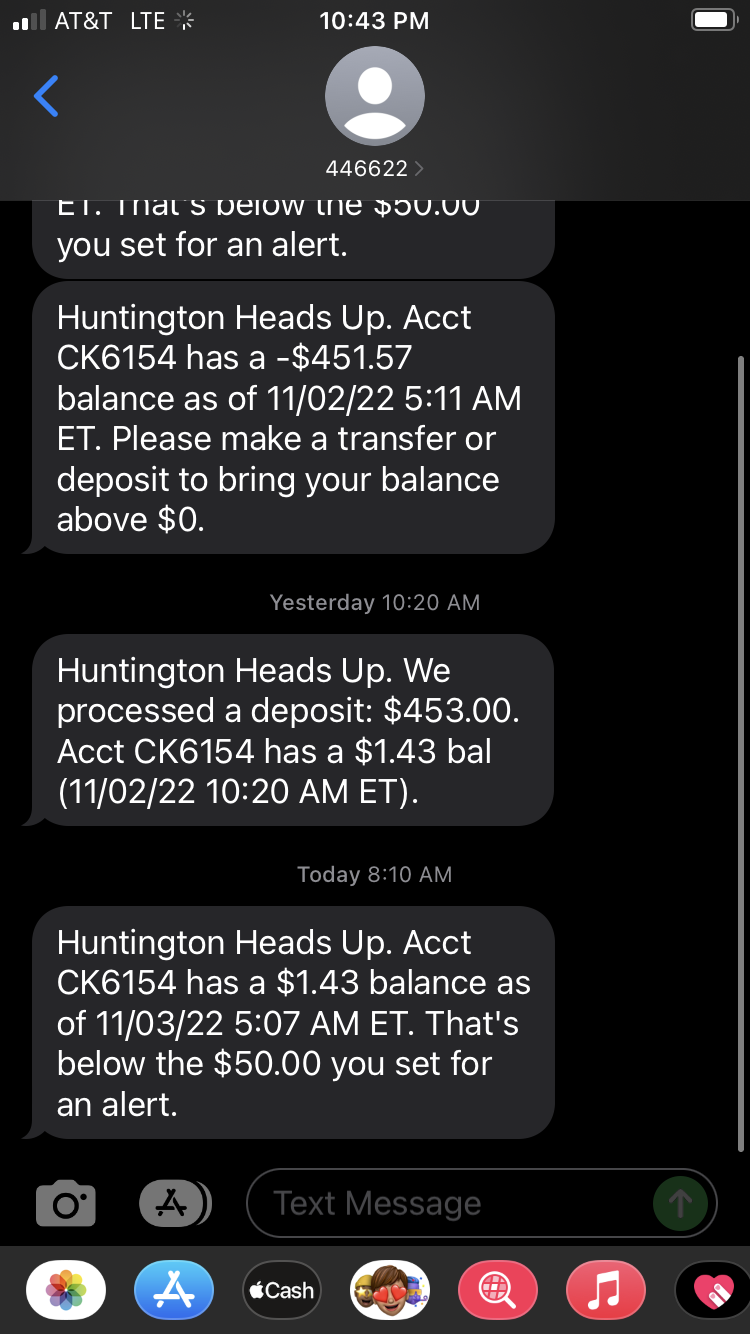
Task: Open the #images search app
Action: pos(497,1290)
